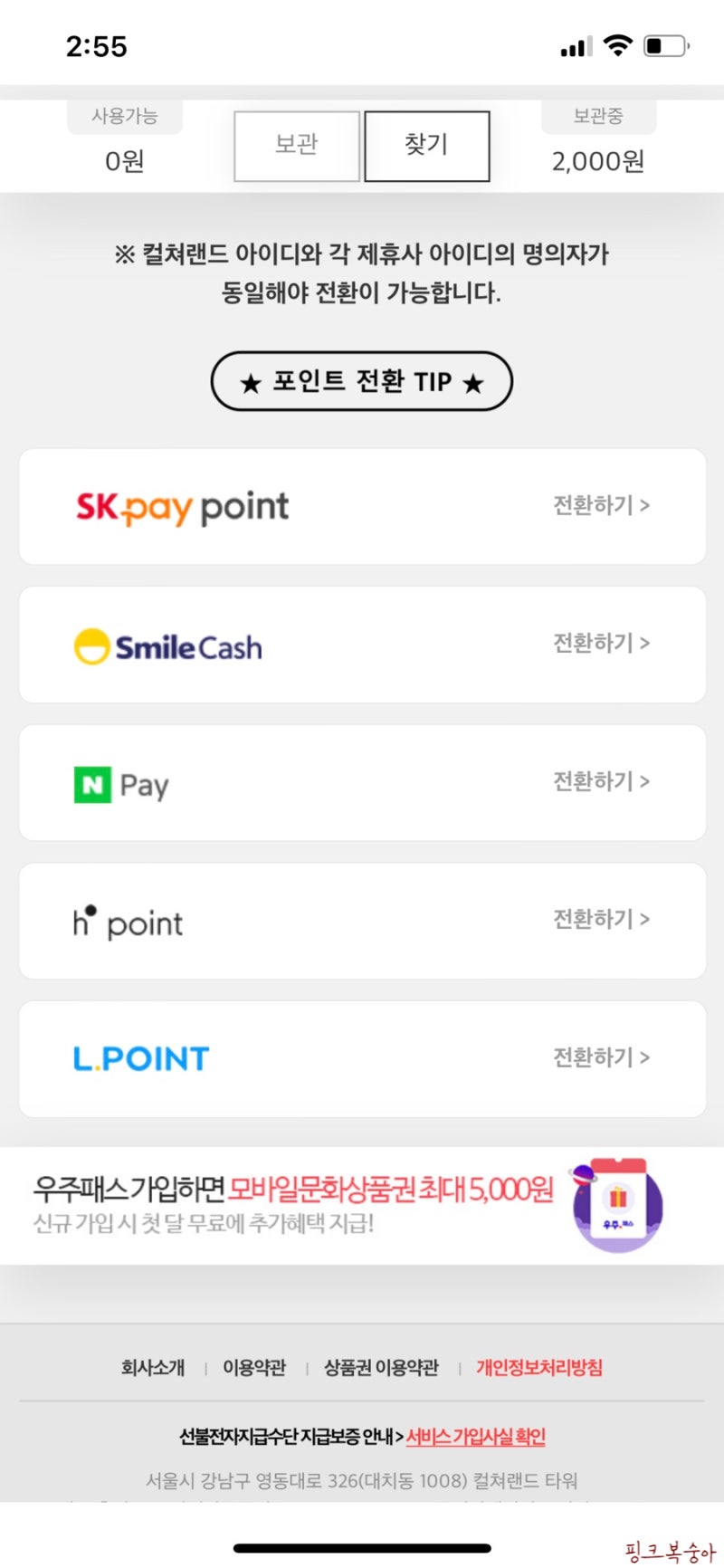The height and width of the screenshot is (1568, 724).
Task: Open N Pay 전환하기 row
Action: pyautogui.click(x=601, y=781)
